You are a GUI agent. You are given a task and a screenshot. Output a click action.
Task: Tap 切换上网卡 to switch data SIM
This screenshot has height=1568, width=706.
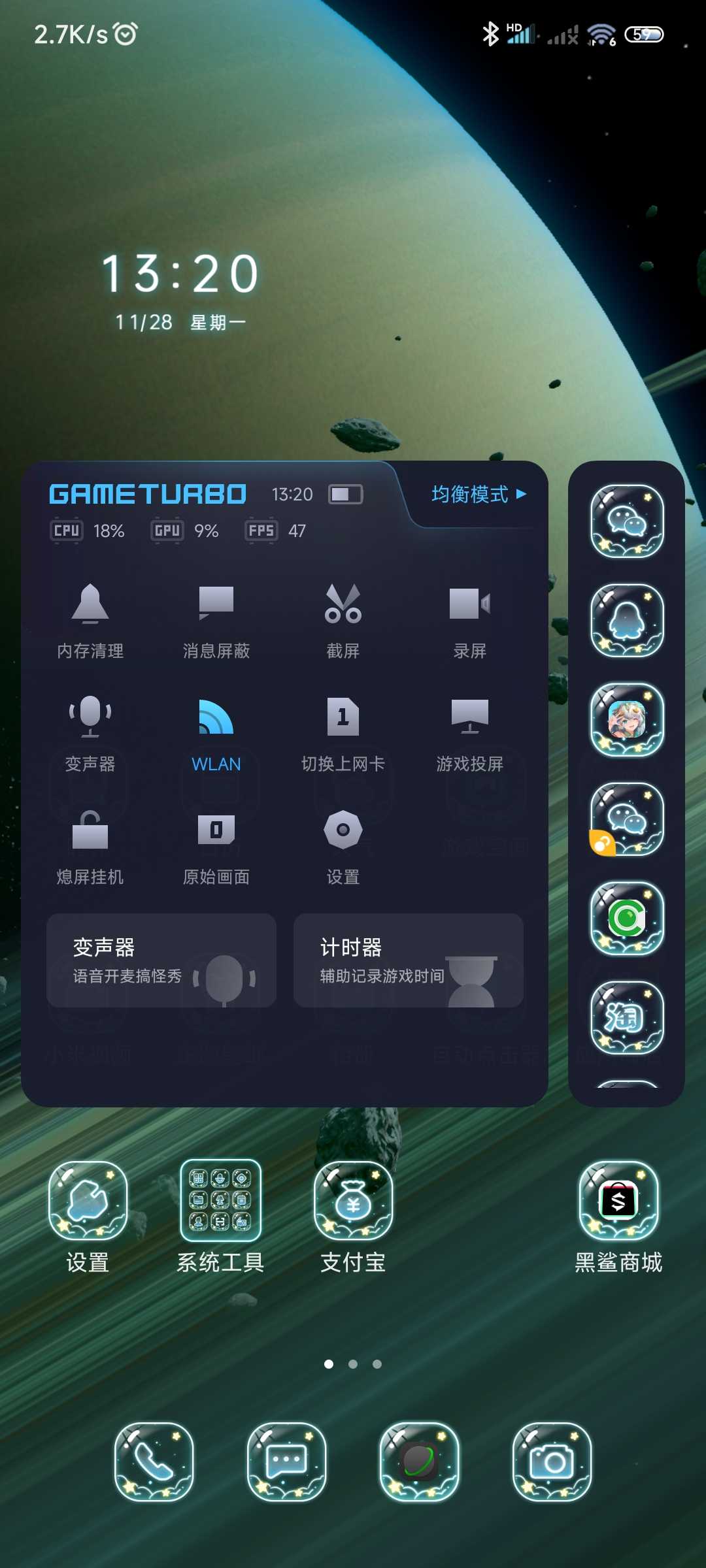pos(343,733)
